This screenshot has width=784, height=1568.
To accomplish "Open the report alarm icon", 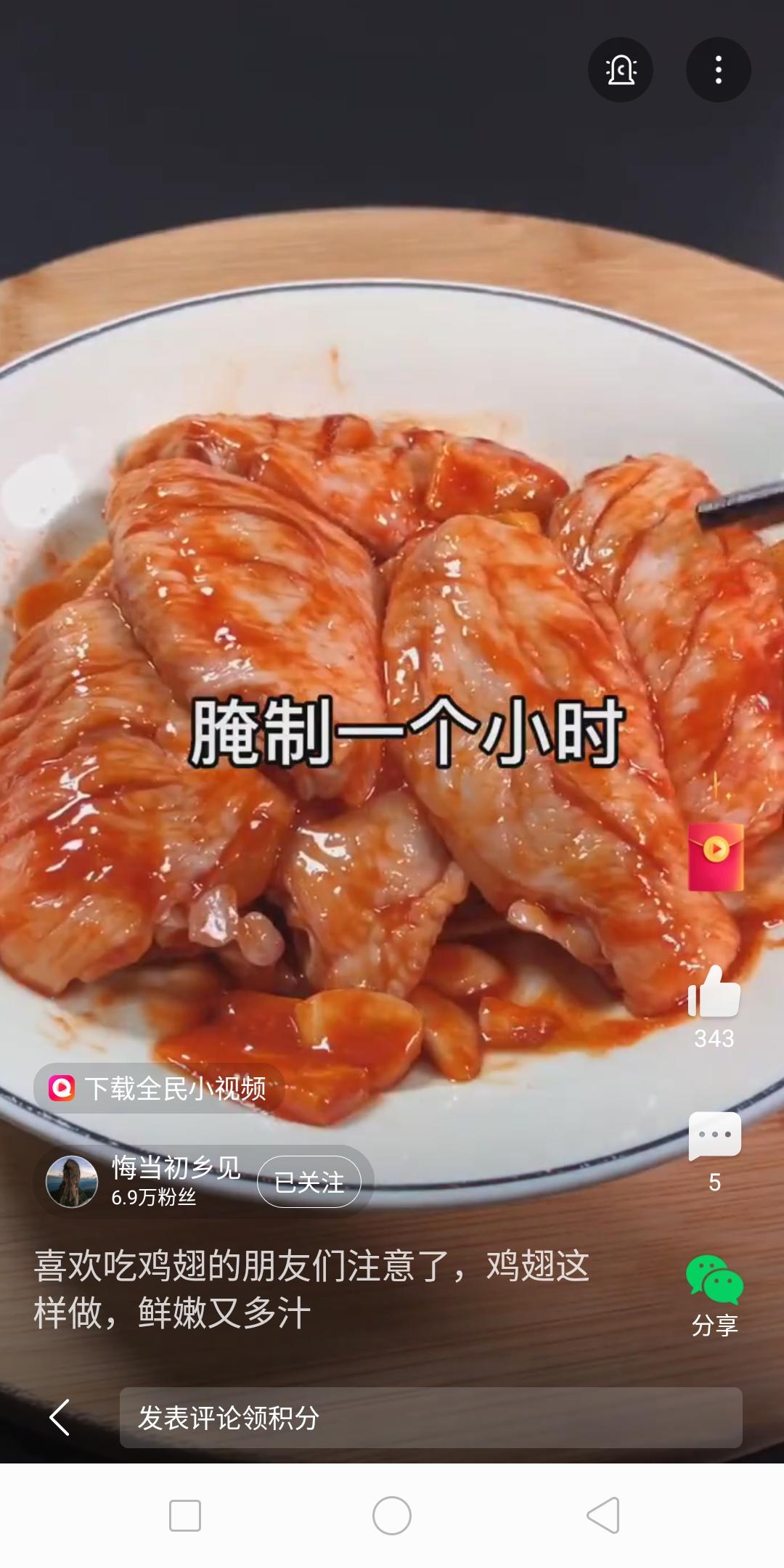I will point(620,70).
